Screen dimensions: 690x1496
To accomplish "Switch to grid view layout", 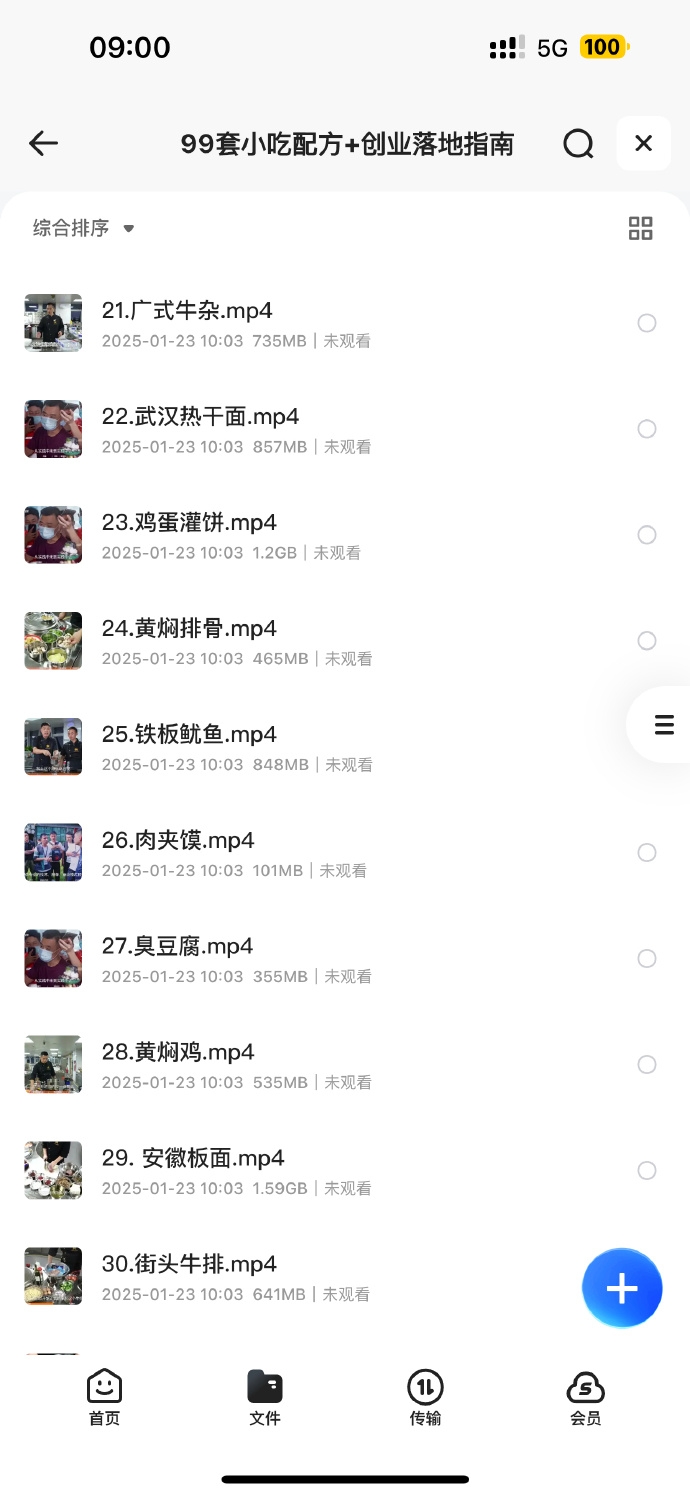I will click(x=640, y=228).
